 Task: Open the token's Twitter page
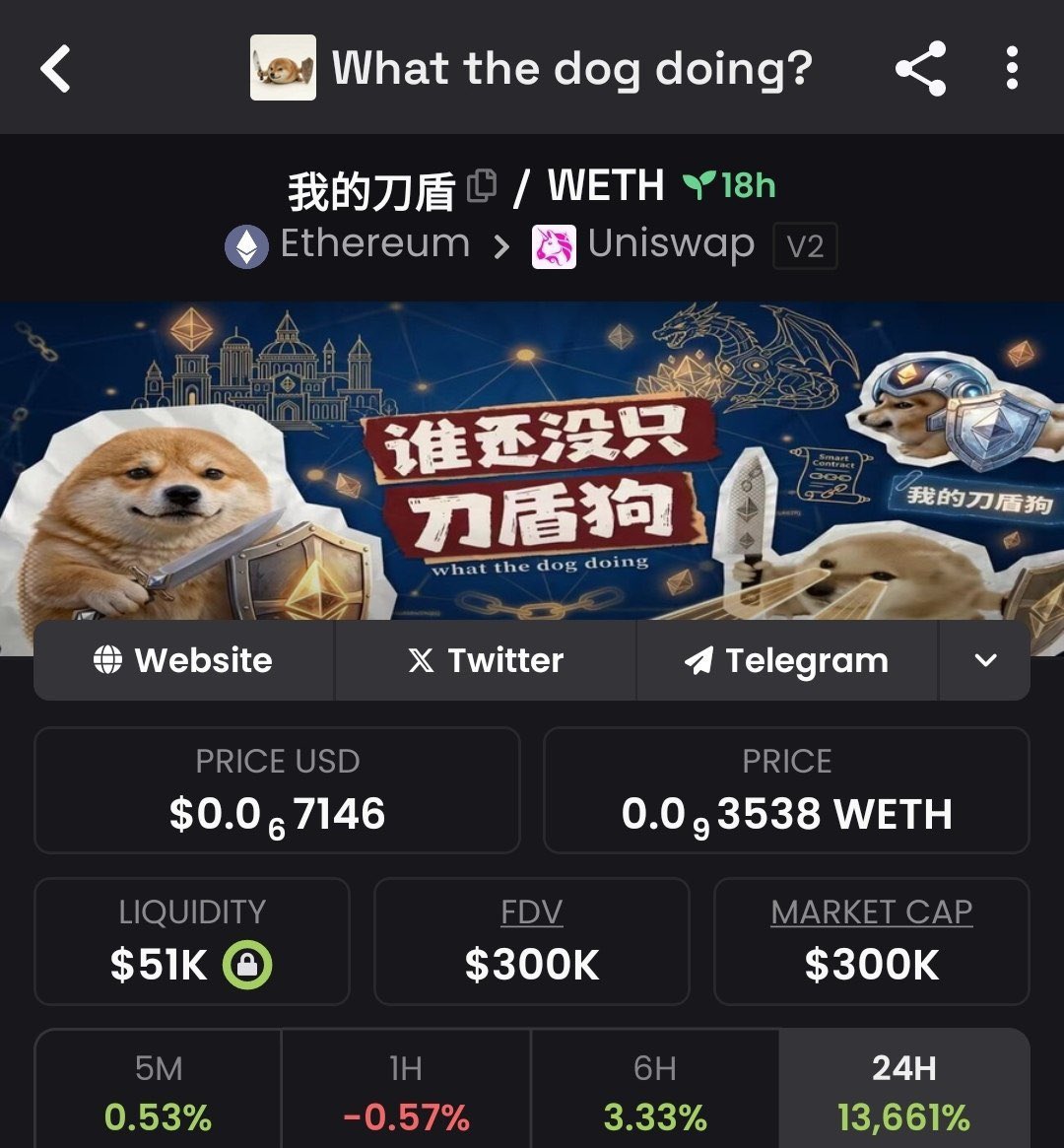coord(486,660)
